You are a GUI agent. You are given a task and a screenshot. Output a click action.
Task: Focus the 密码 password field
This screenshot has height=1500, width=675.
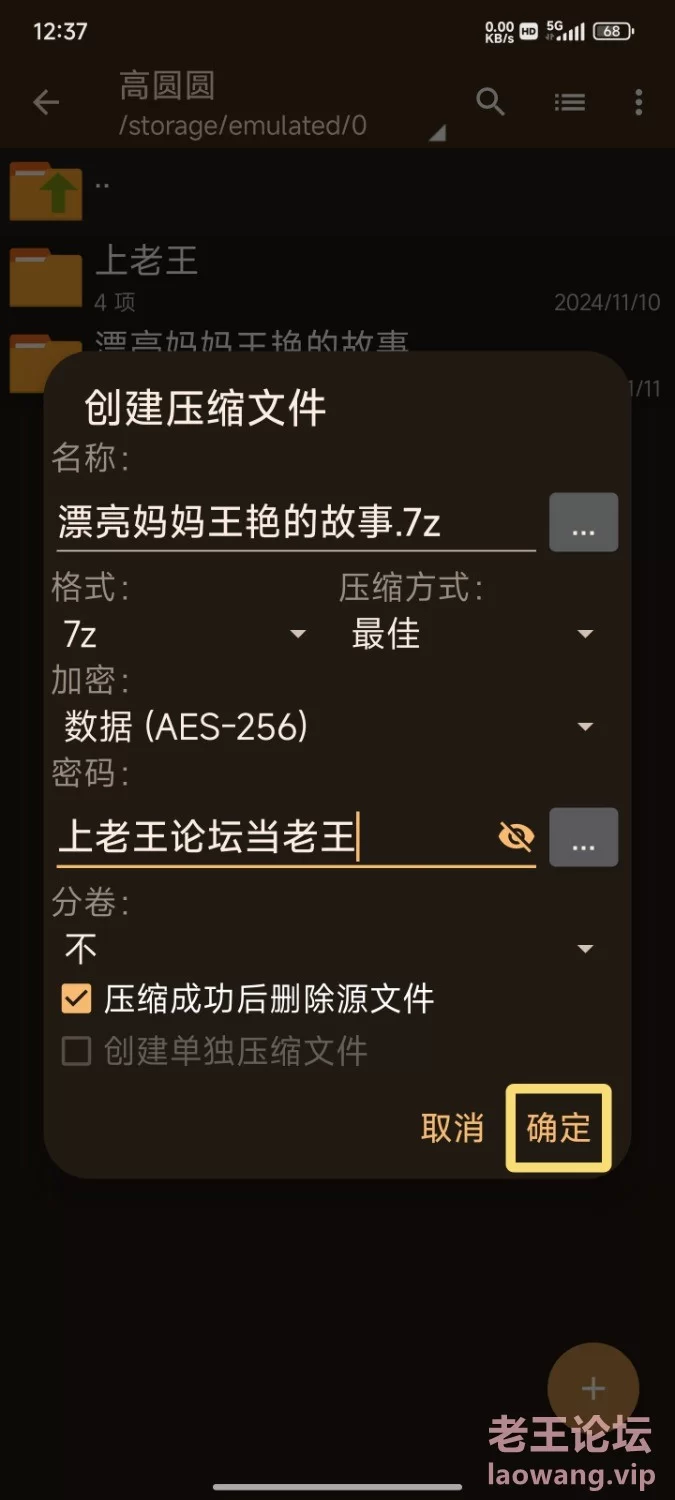[x=274, y=836]
